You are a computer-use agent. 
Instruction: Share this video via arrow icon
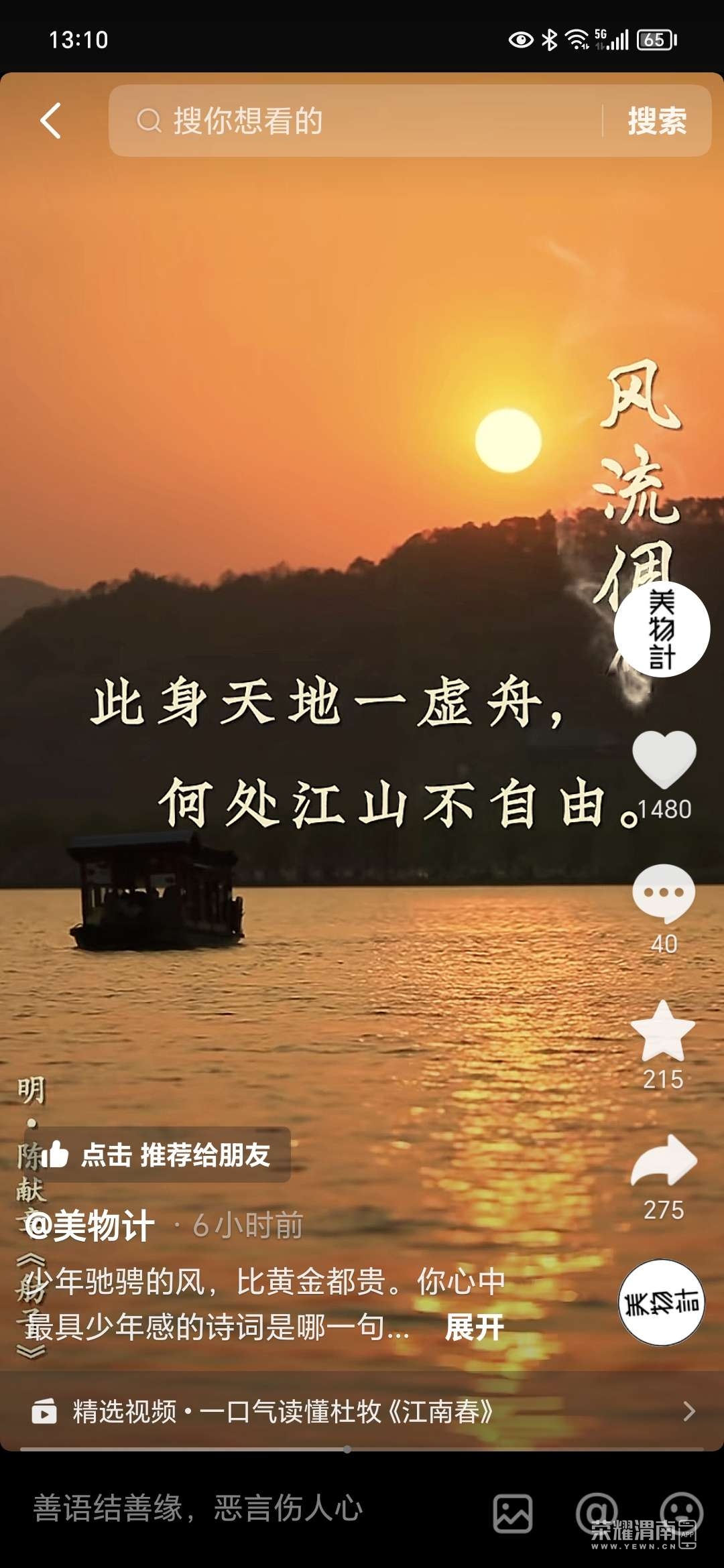664,1161
